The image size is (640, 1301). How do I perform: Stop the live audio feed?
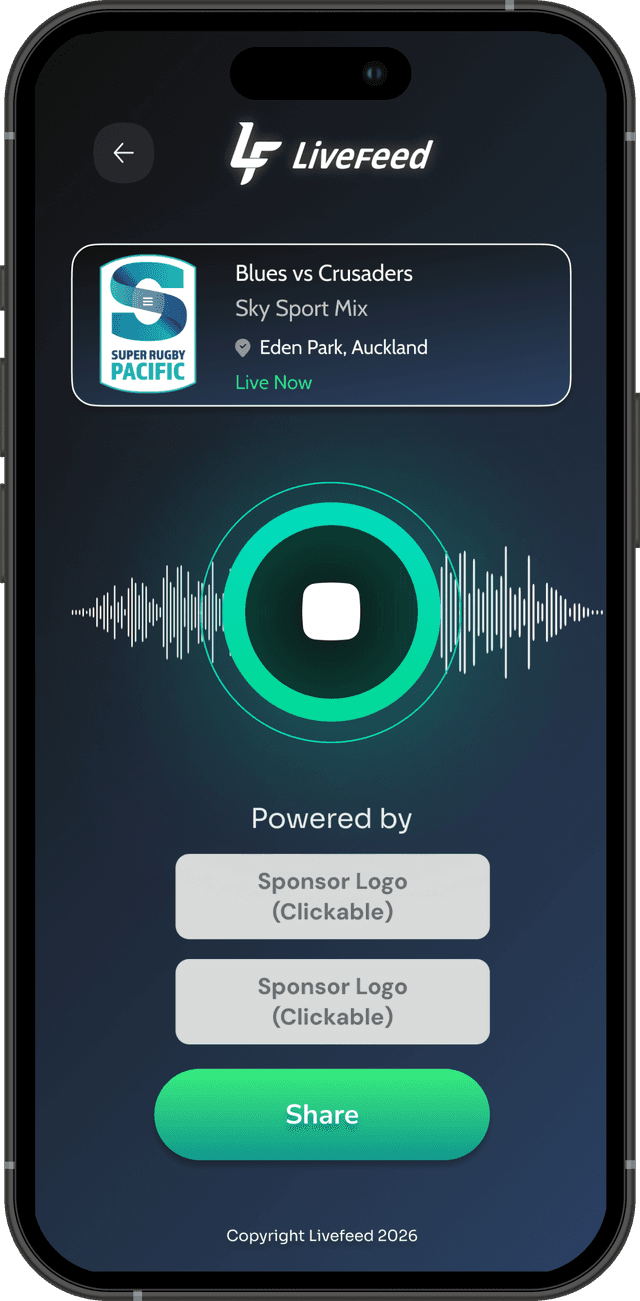coord(331,611)
